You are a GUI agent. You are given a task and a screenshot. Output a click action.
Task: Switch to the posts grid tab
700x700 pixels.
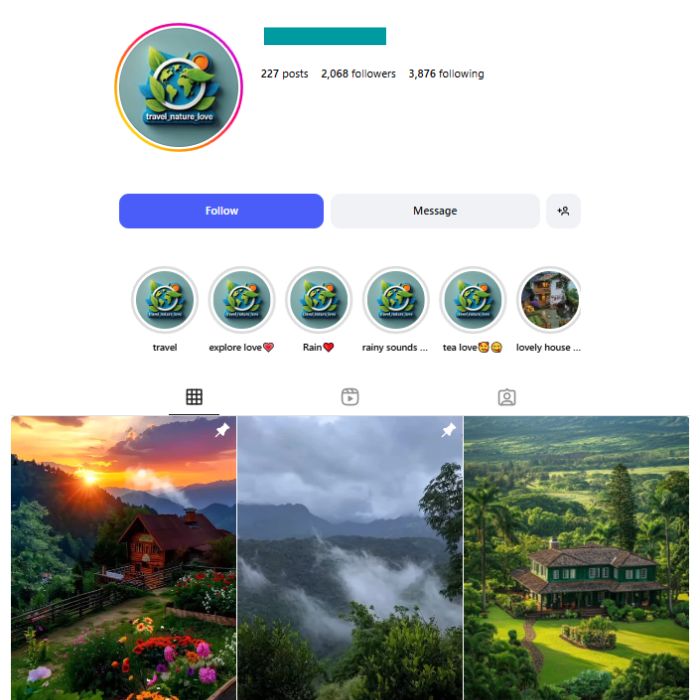194,397
